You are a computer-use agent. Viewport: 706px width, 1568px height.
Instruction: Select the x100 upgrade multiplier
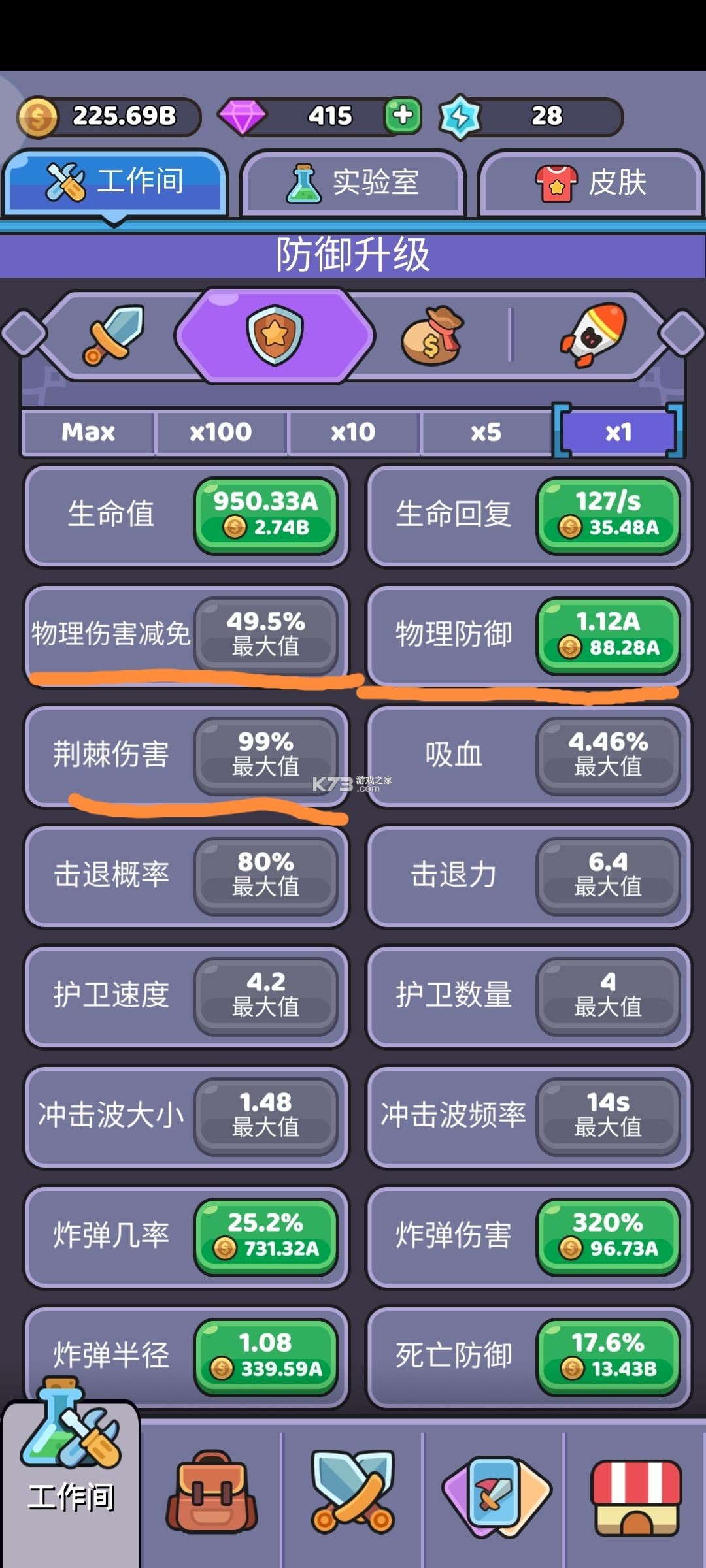click(221, 433)
